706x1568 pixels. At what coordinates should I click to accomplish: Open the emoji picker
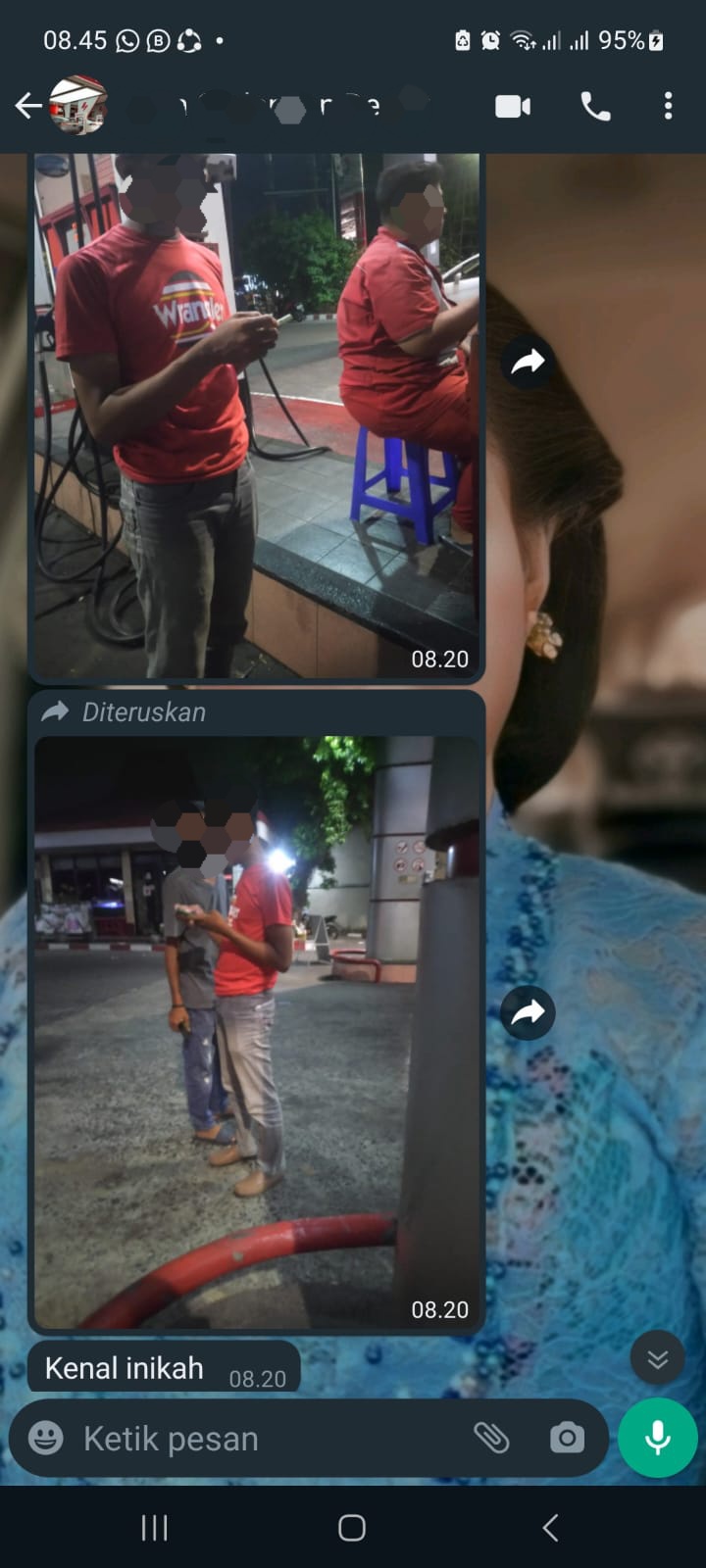click(46, 1438)
